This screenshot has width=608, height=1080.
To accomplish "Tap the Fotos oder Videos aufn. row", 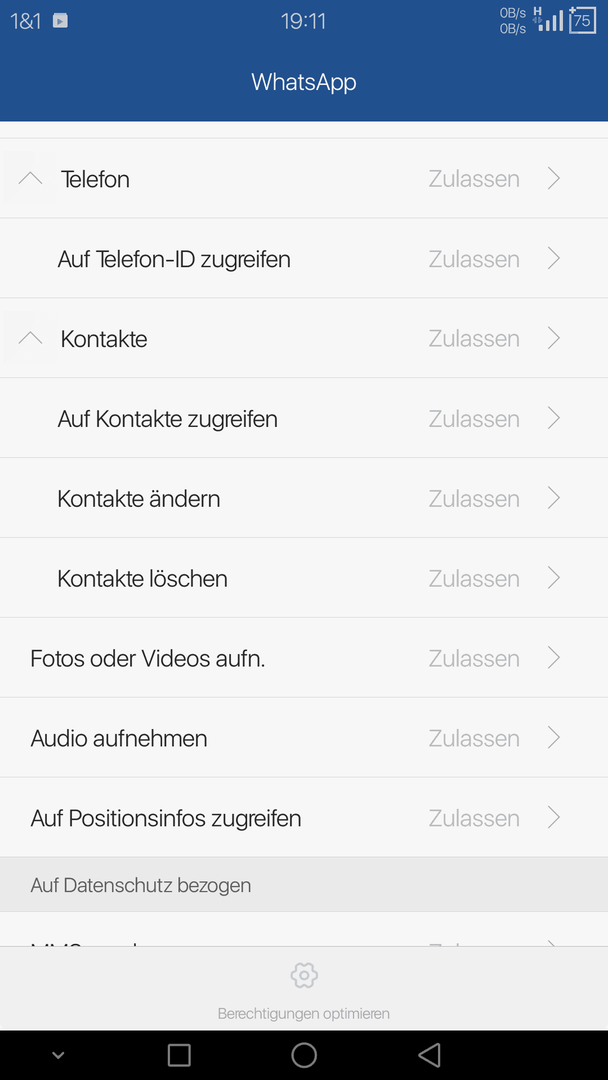I will pos(304,658).
